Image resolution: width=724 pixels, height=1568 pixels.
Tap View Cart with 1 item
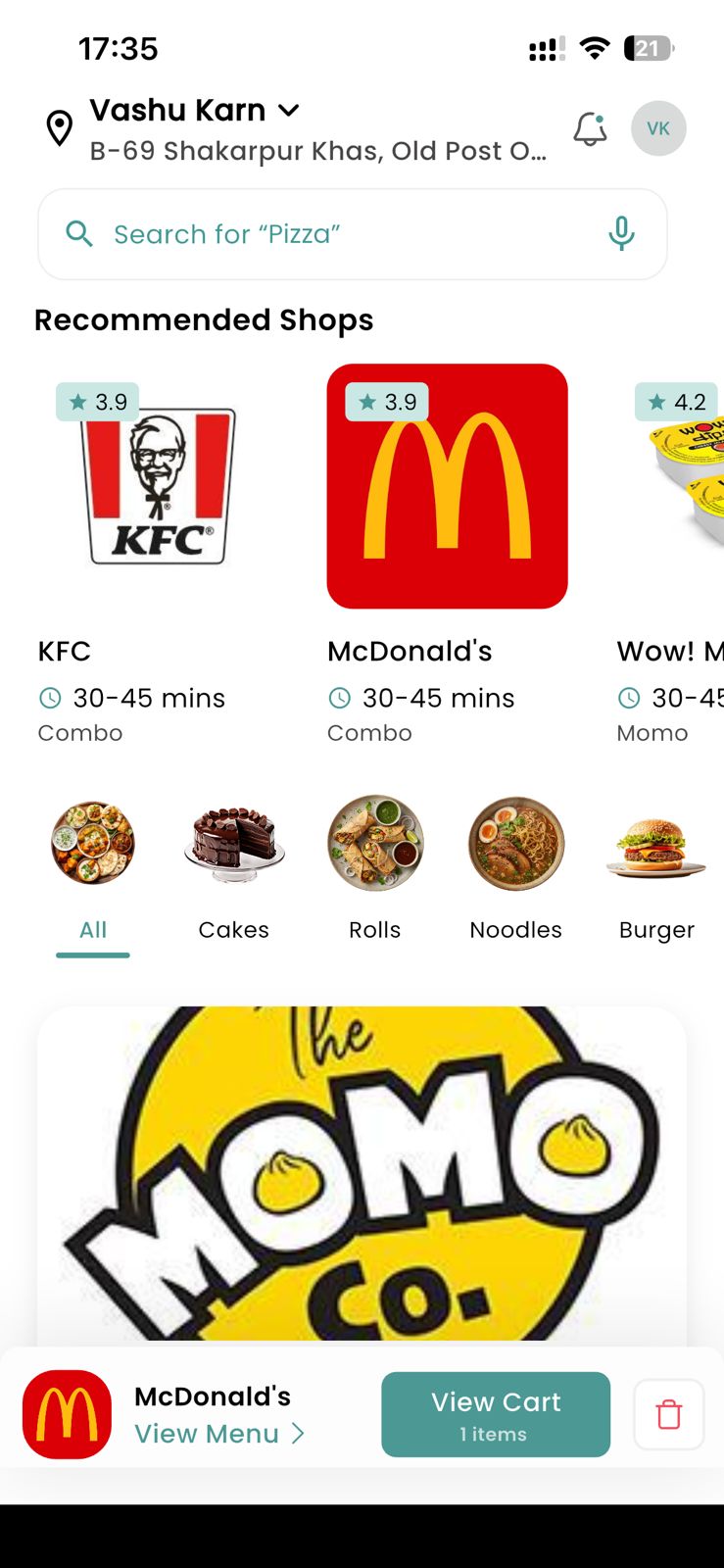point(496,1414)
